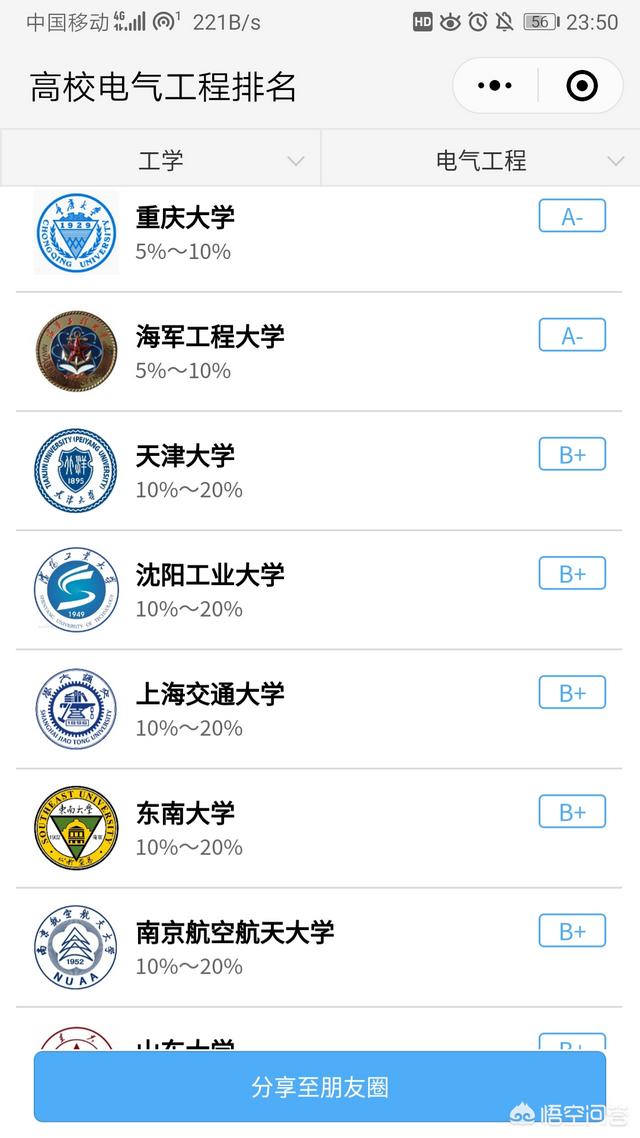Image resolution: width=640 pixels, height=1138 pixels.
Task: Tap the 分享至朋友圈 share button
Action: pos(319,1086)
